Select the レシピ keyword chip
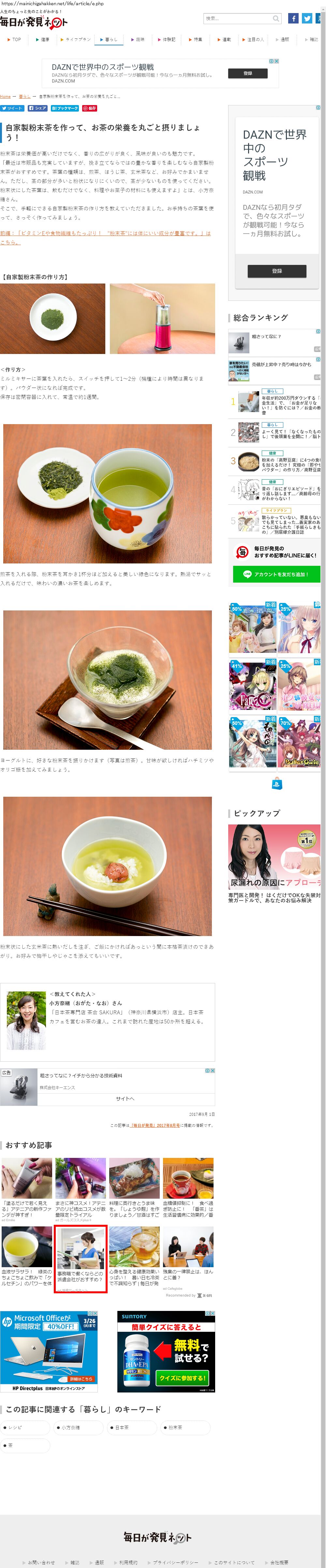Image resolution: width=326 pixels, height=1568 pixels. pyautogui.click(x=25, y=1427)
